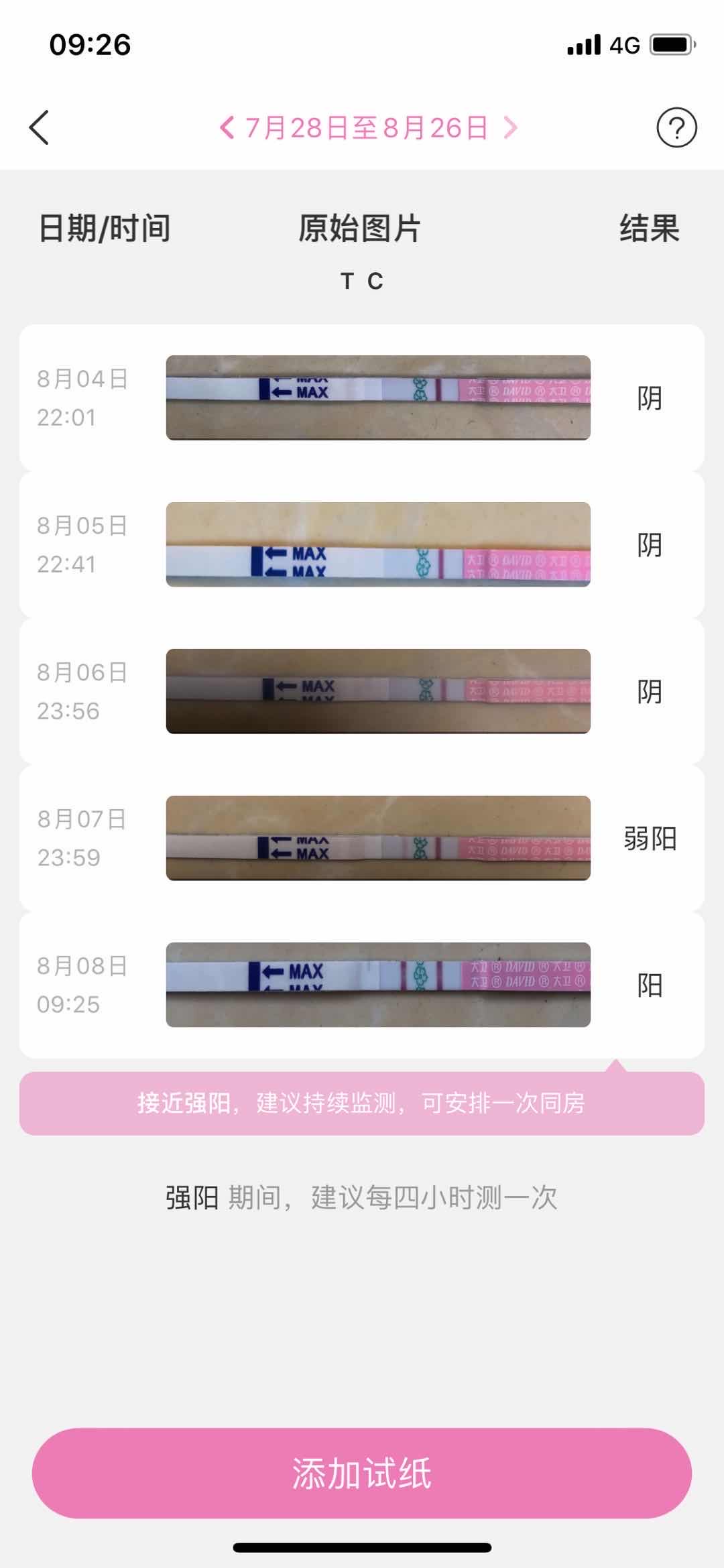Tap the 添加试纸 button

point(362,1473)
